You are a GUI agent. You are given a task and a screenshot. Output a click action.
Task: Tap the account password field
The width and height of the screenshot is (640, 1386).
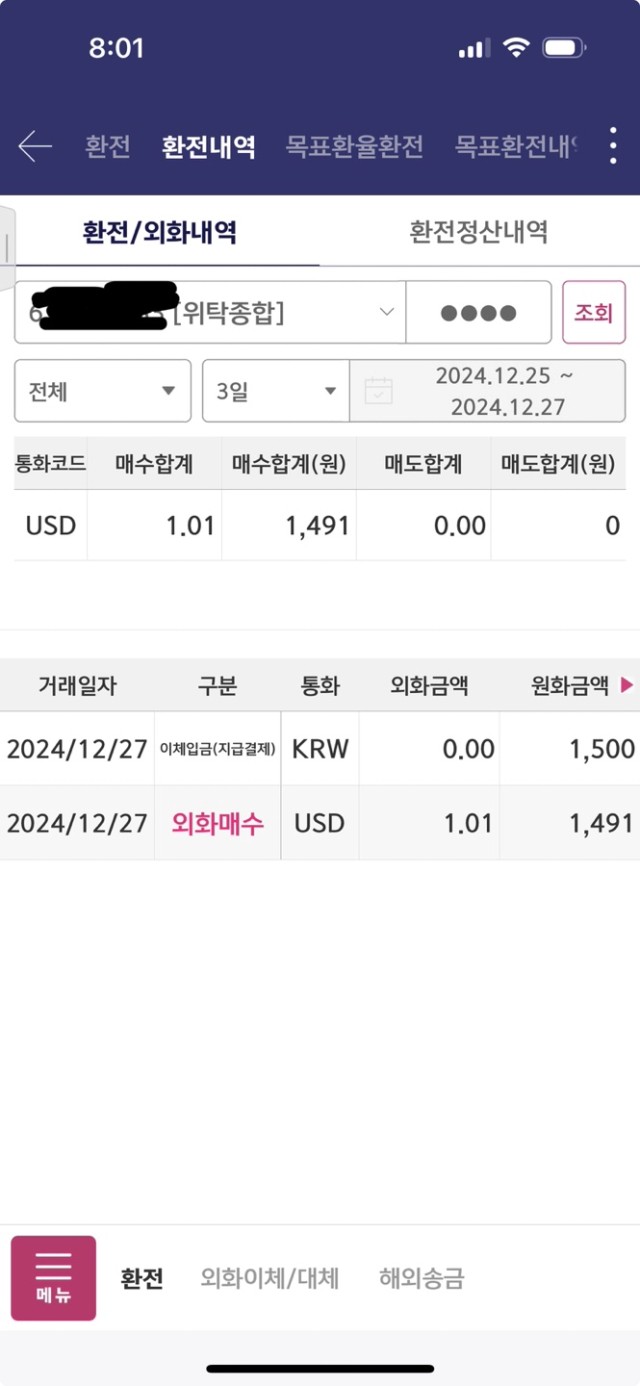pyautogui.click(x=478, y=313)
